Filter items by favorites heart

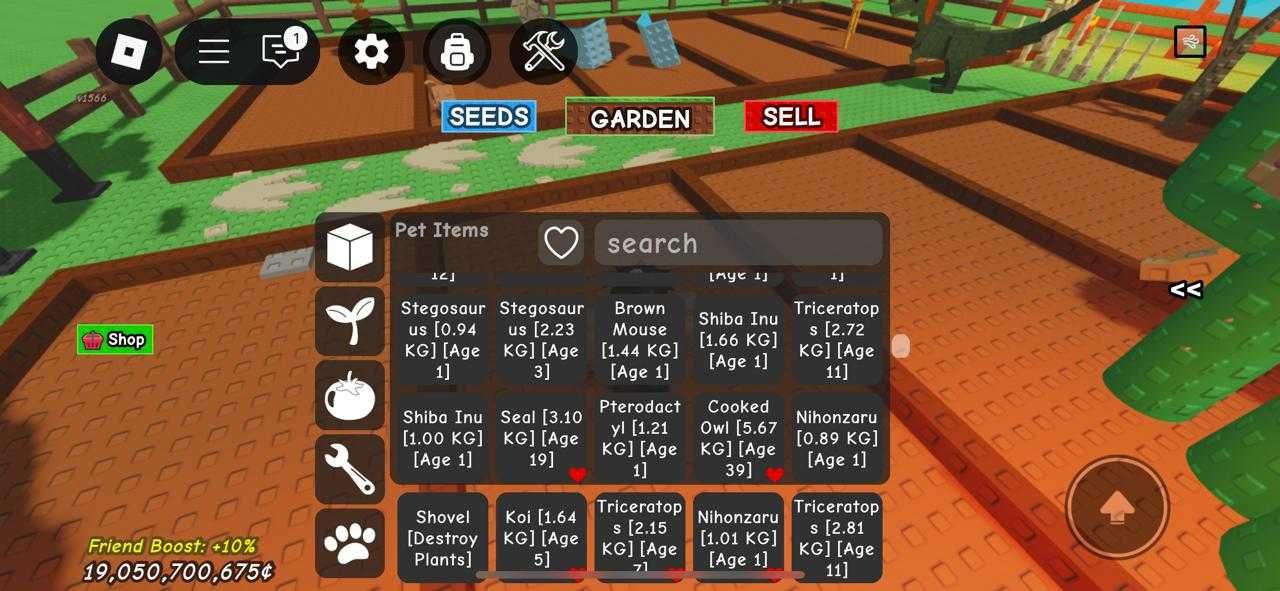pos(561,243)
